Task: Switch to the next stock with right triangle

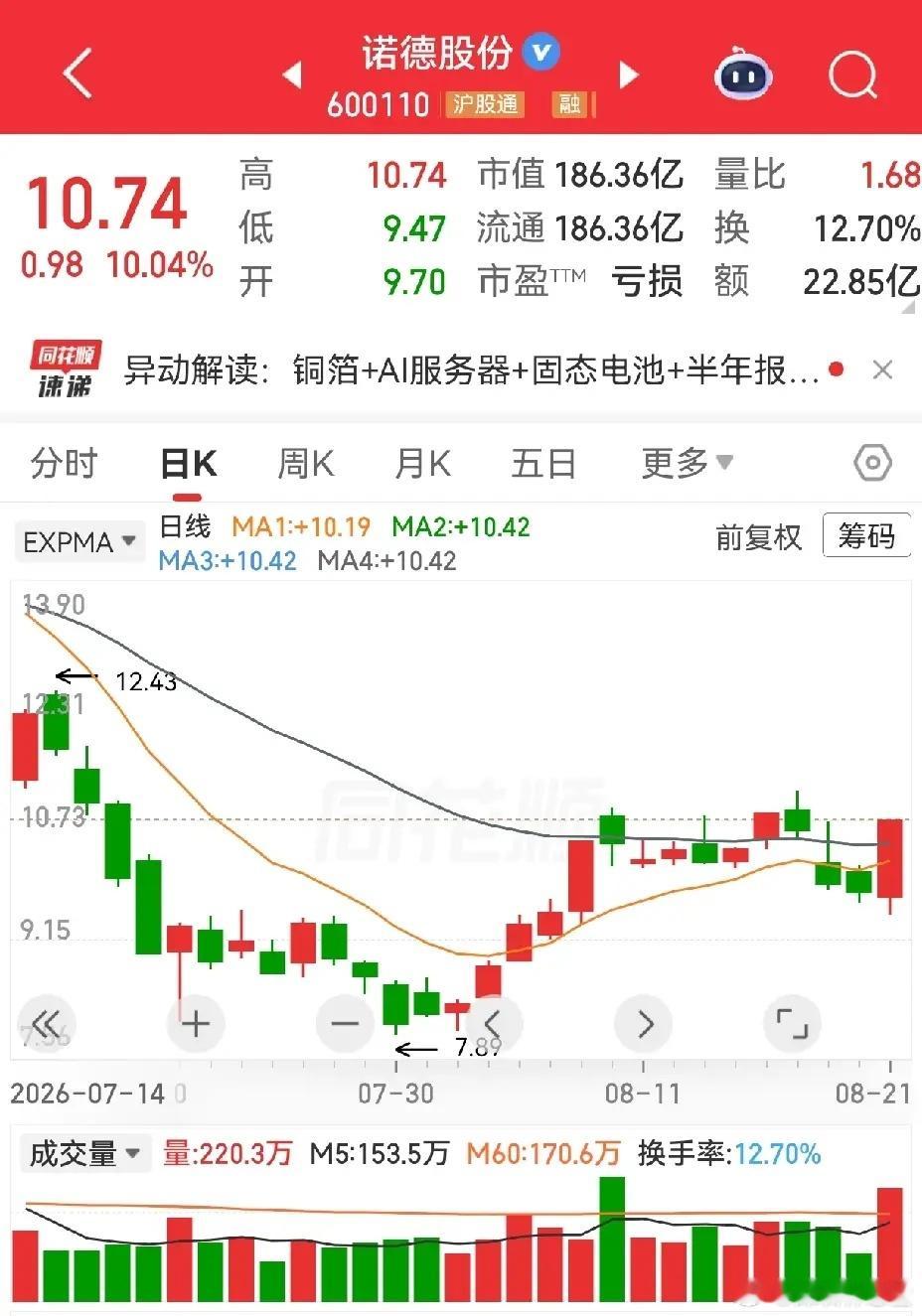Action: point(628,74)
